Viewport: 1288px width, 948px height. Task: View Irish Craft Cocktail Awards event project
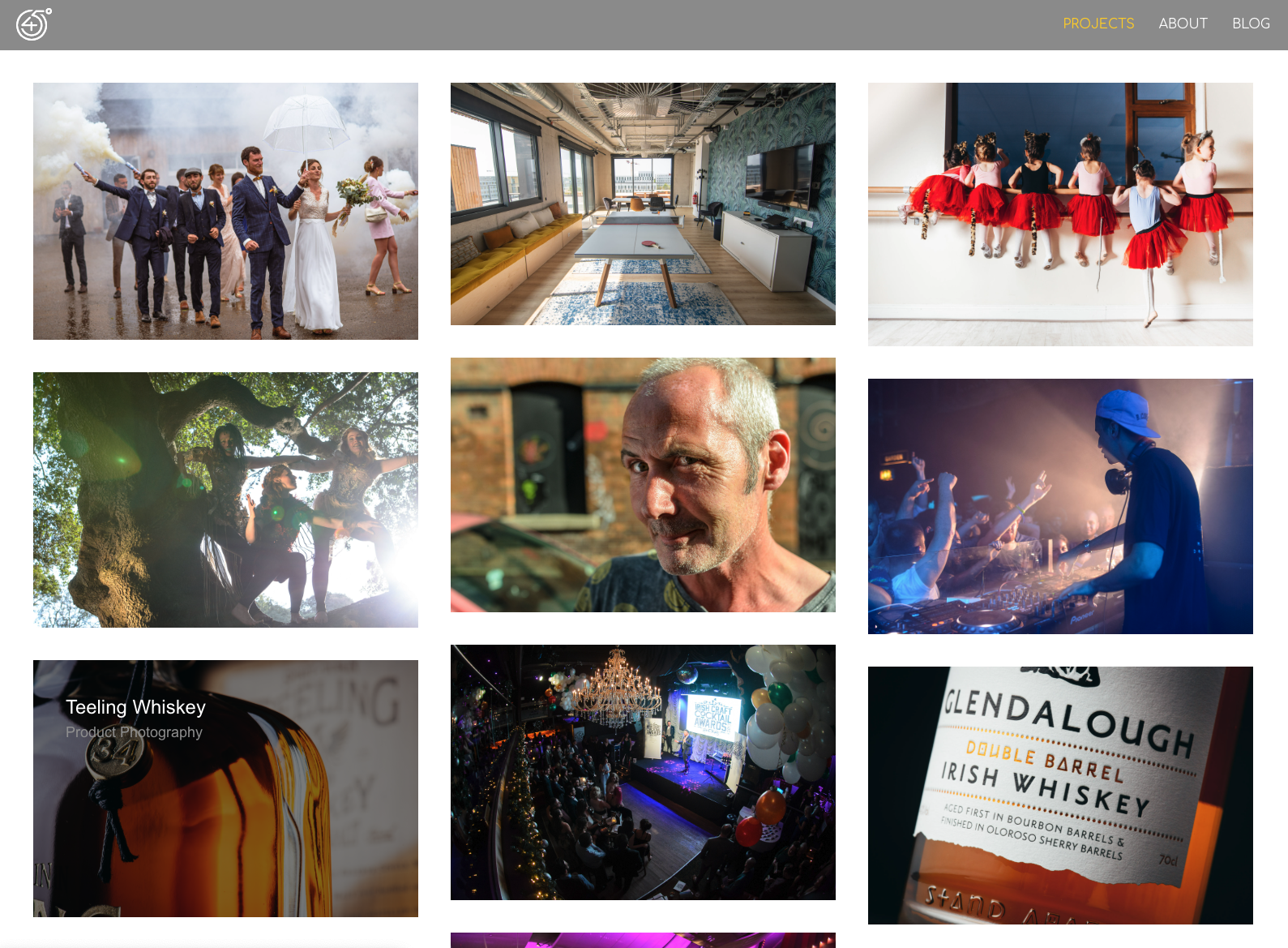643,772
